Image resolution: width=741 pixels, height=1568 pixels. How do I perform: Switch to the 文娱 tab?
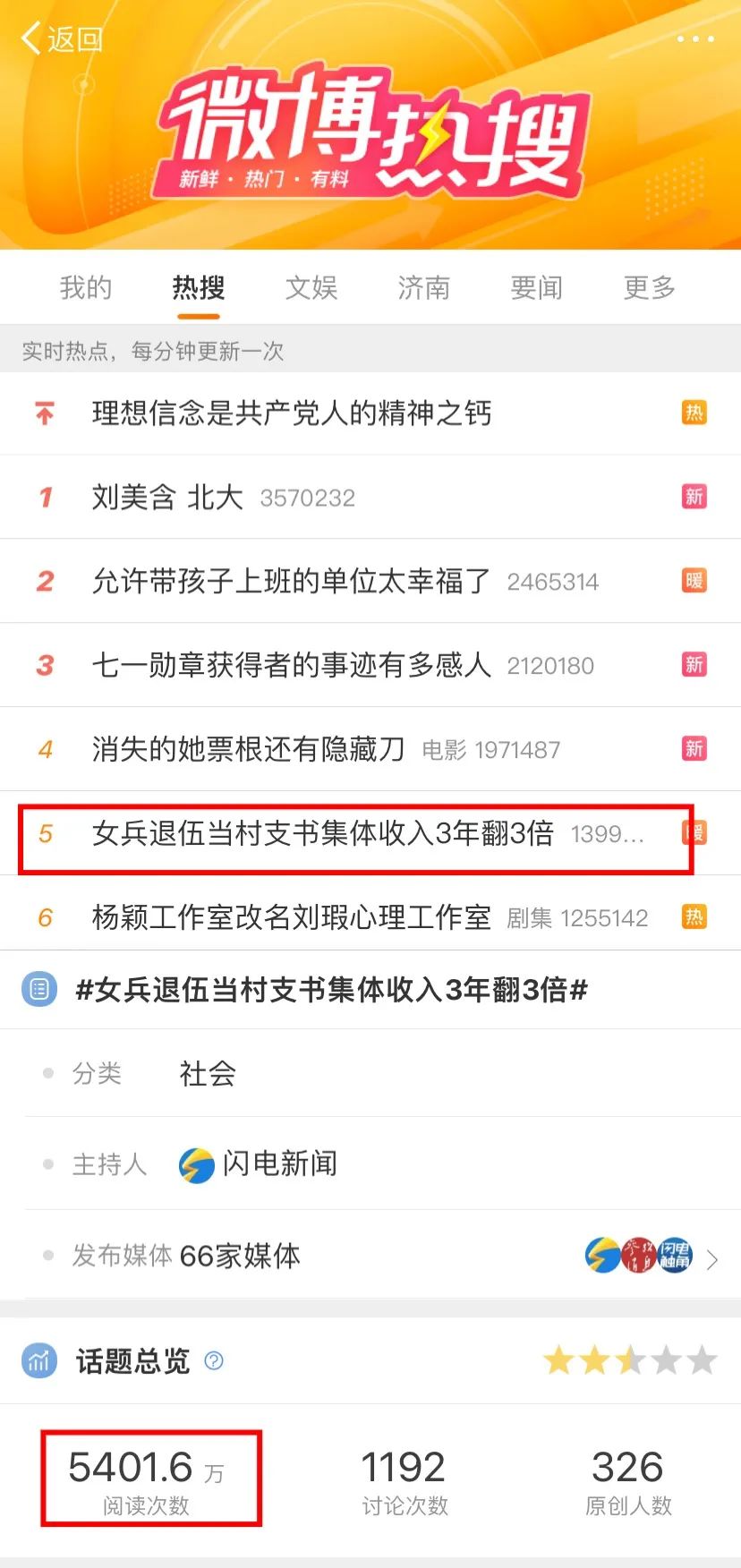tap(311, 287)
